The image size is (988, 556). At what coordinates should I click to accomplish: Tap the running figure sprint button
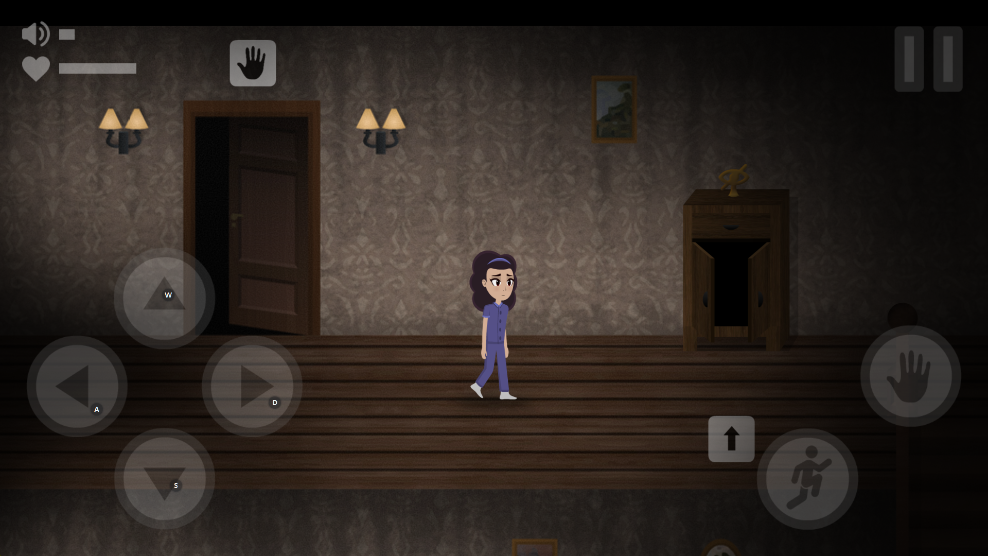806,479
